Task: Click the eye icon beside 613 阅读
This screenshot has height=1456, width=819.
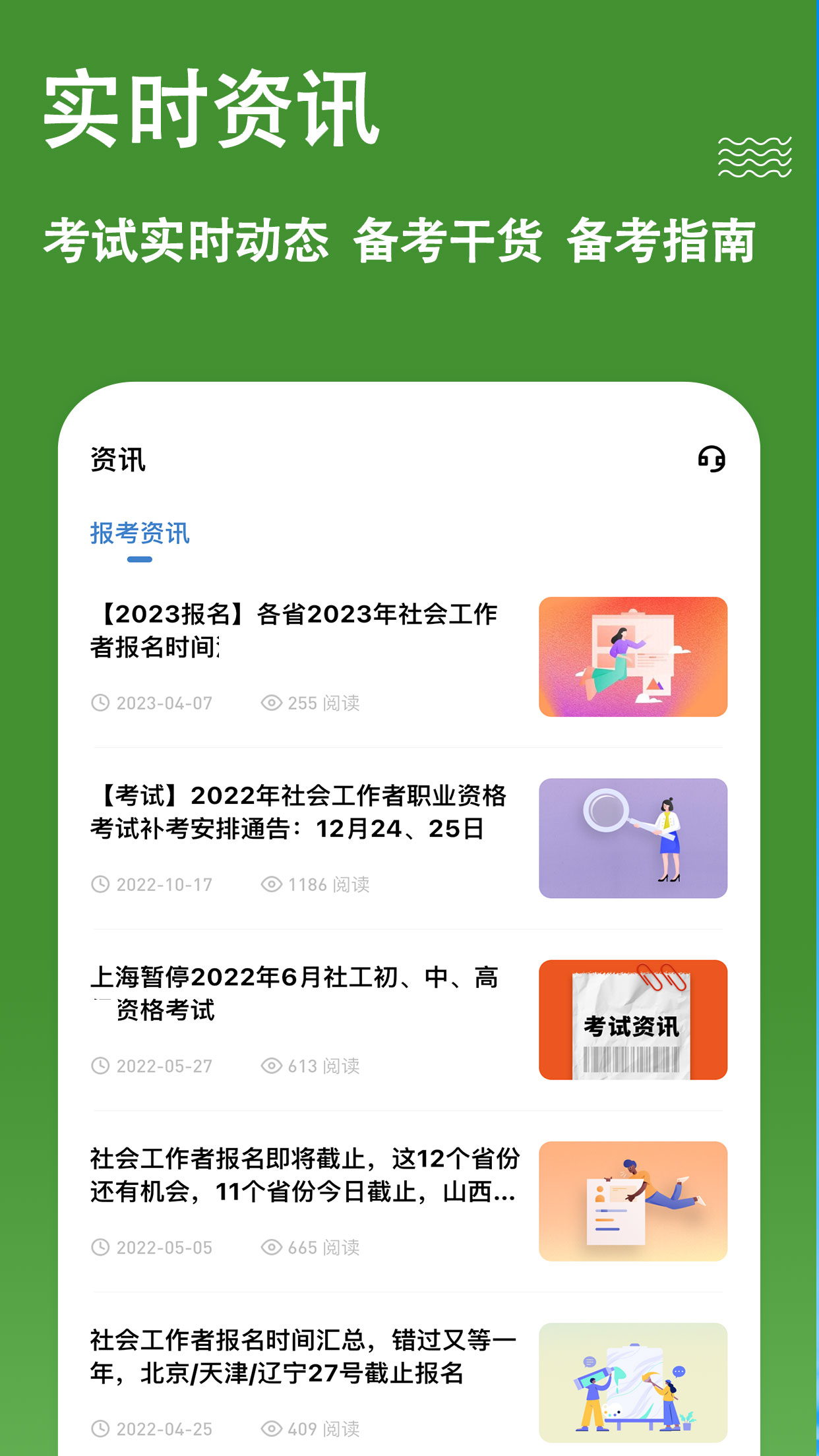Action: [x=272, y=1066]
